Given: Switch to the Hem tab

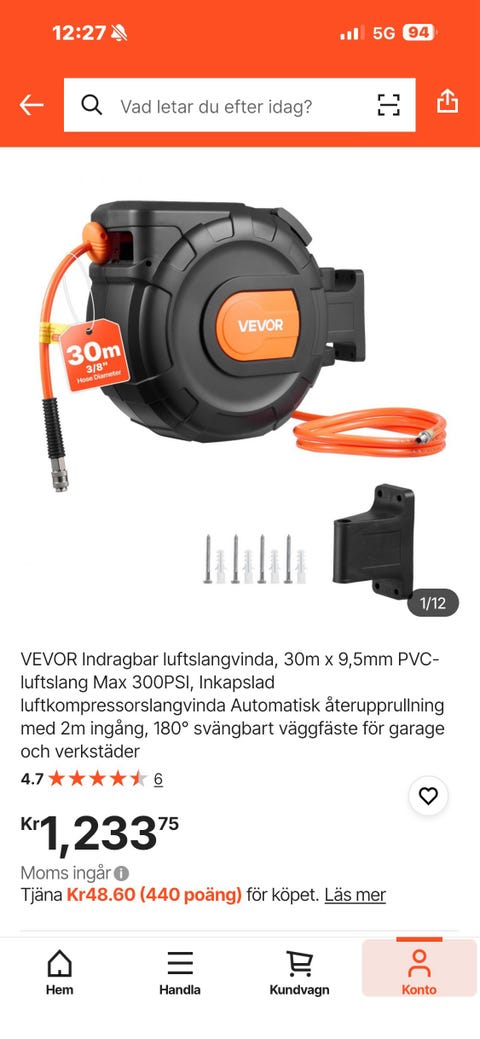Looking at the screenshot, I should [60, 972].
